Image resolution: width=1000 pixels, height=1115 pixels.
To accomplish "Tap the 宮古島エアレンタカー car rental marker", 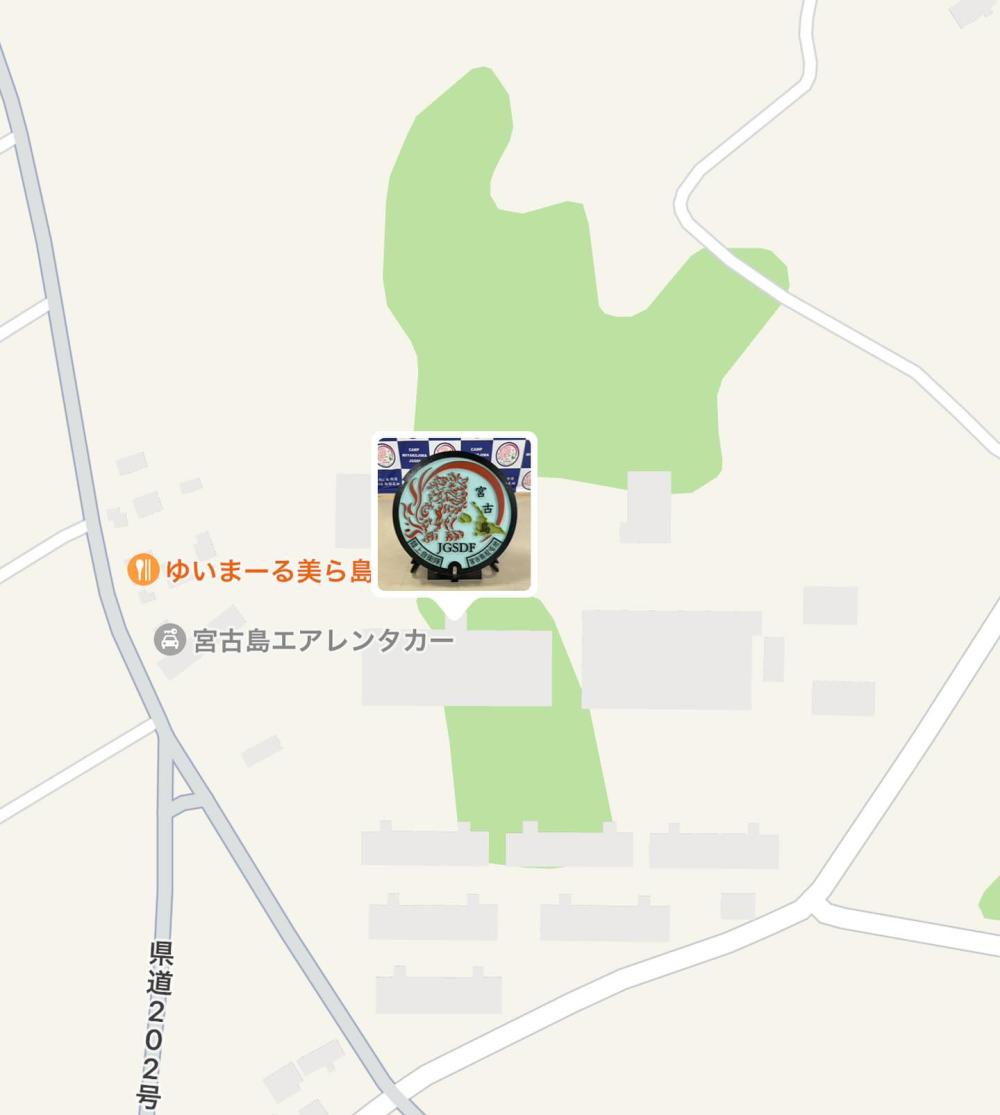I will click(x=171, y=640).
